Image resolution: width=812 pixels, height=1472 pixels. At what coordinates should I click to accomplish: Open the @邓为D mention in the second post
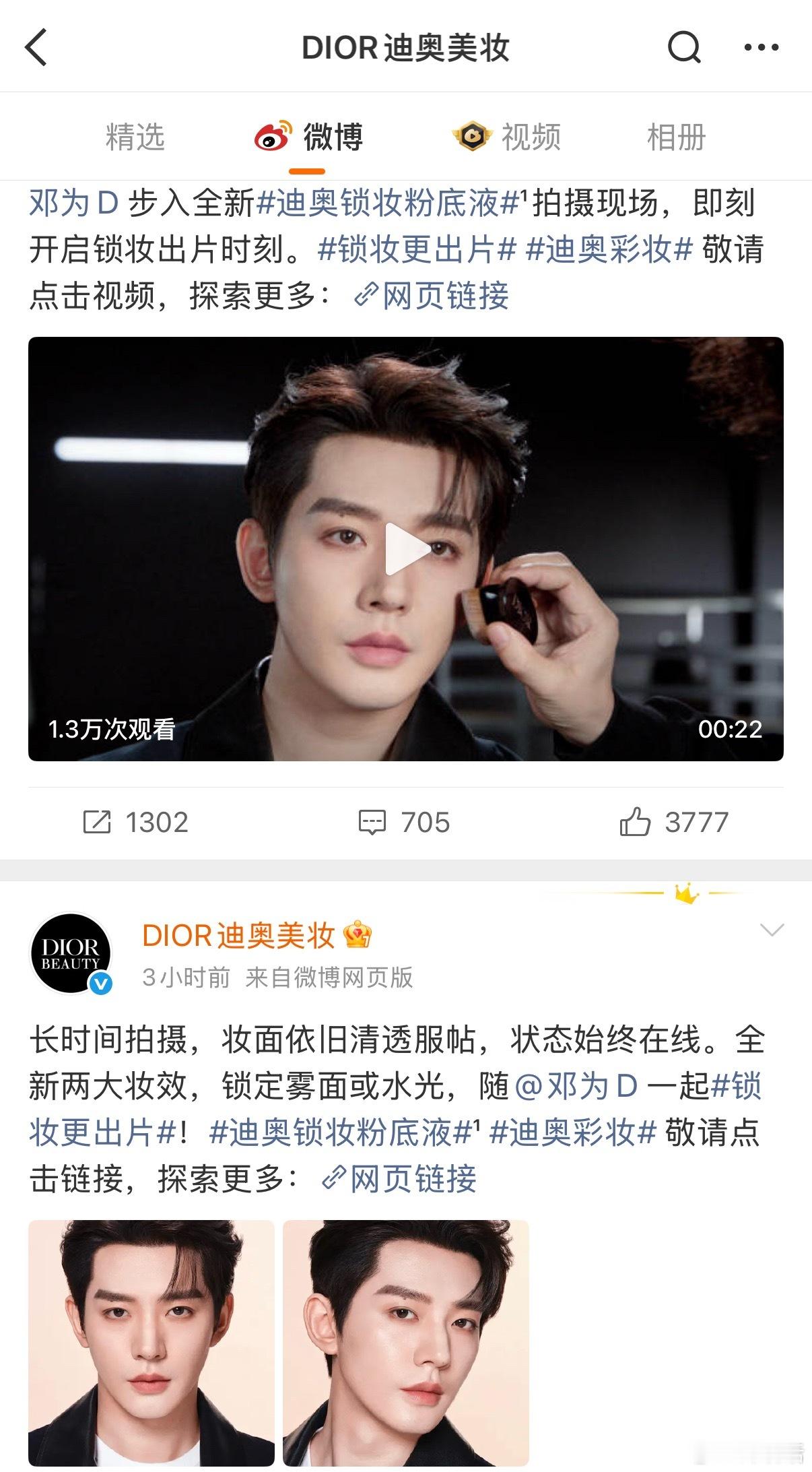(x=576, y=1086)
